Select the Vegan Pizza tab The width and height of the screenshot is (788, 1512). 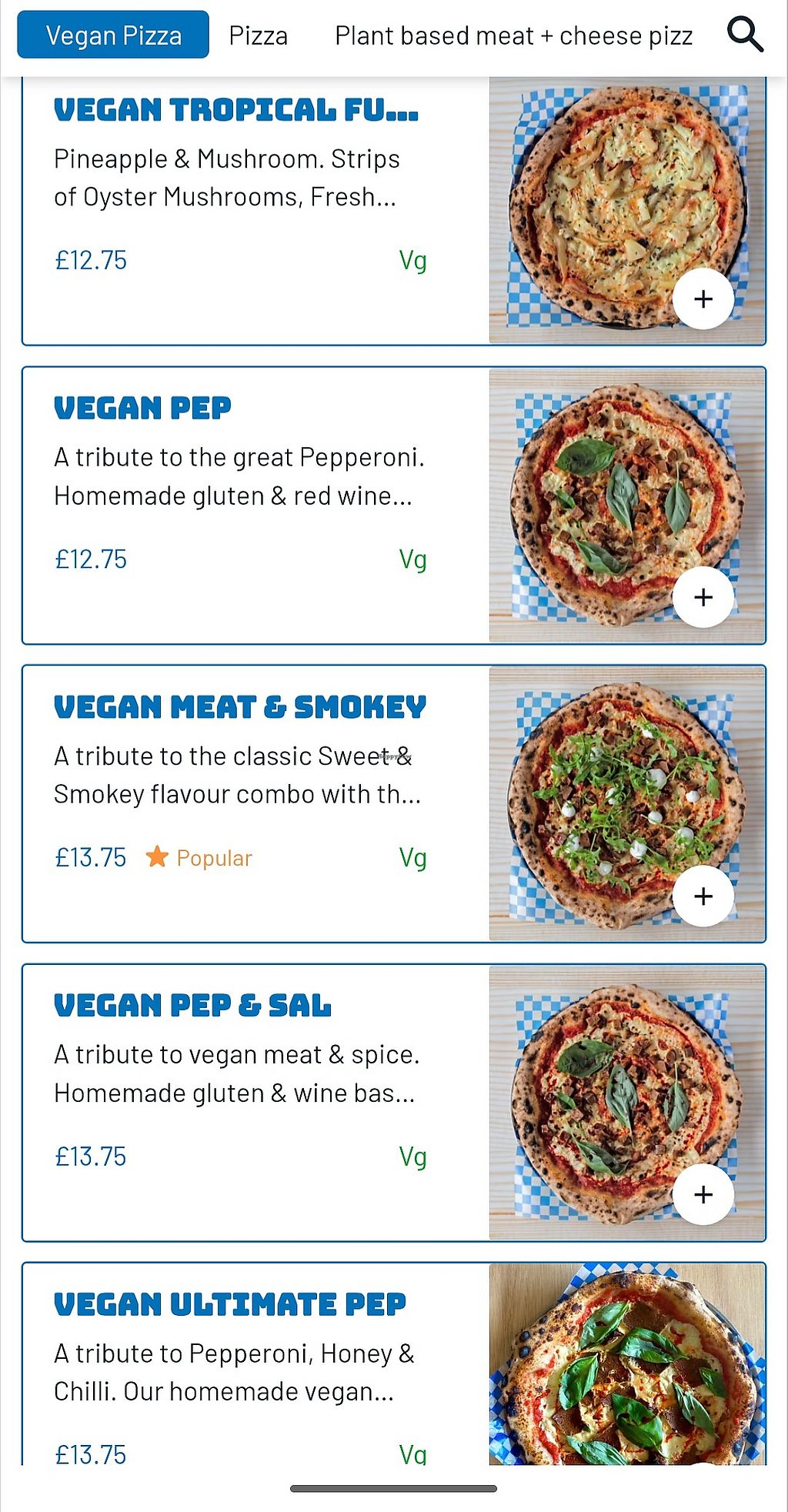point(113,35)
